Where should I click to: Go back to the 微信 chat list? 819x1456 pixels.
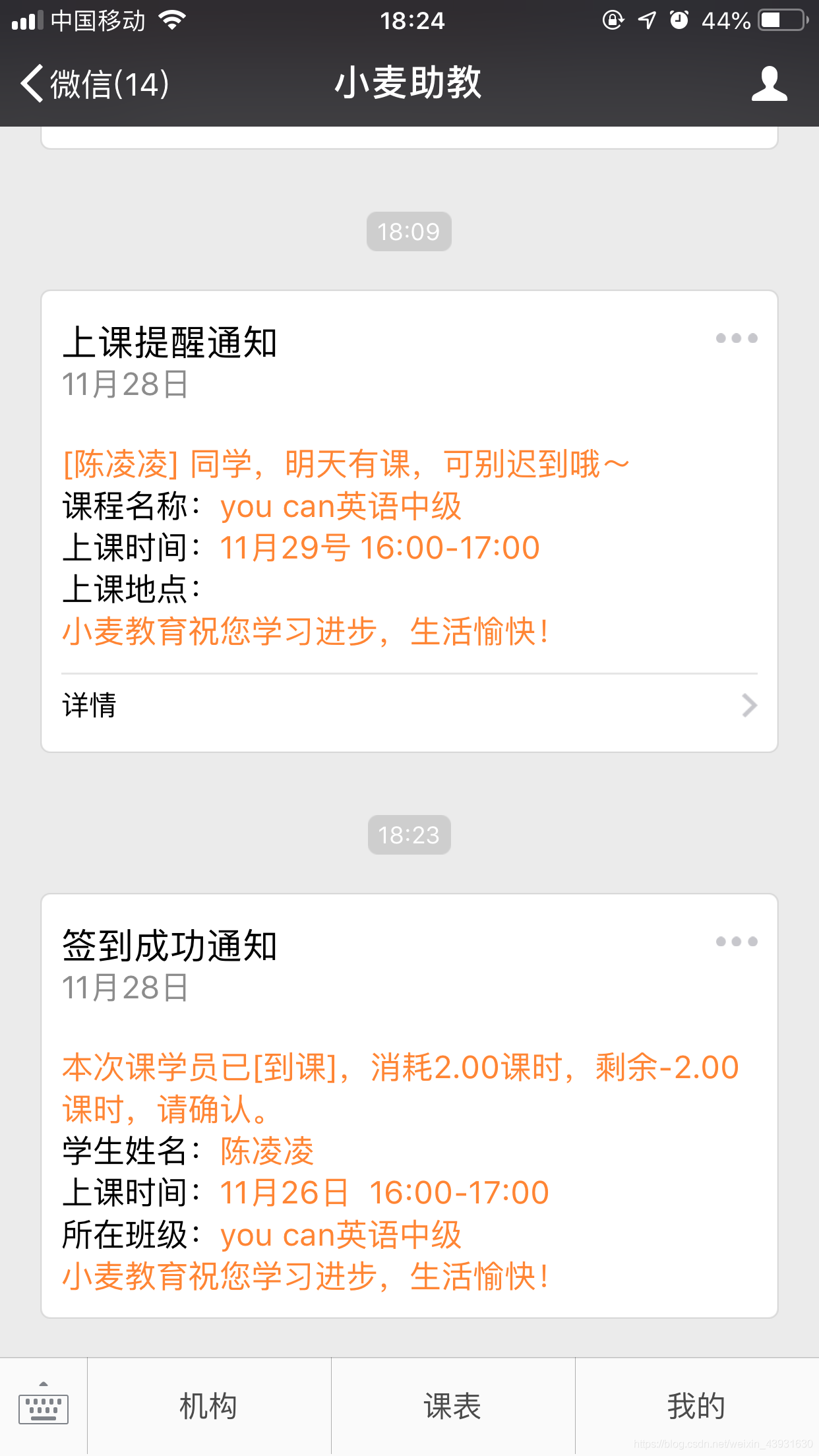click(95, 84)
